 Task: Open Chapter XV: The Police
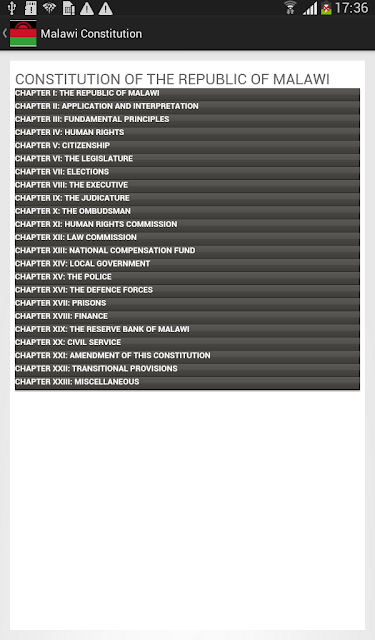click(x=187, y=277)
